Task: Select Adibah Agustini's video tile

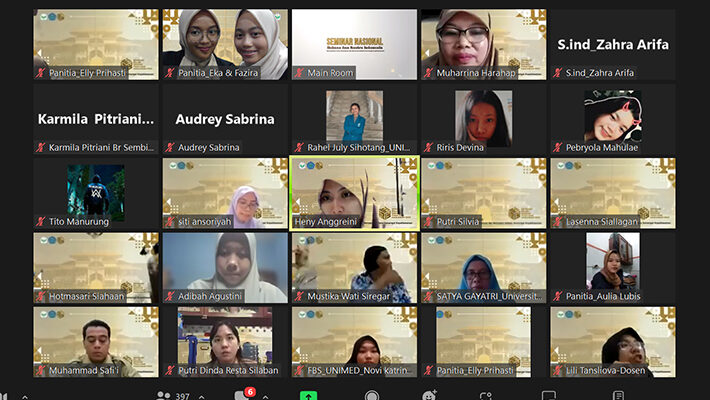Action: pyautogui.click(x=225, y=267)
